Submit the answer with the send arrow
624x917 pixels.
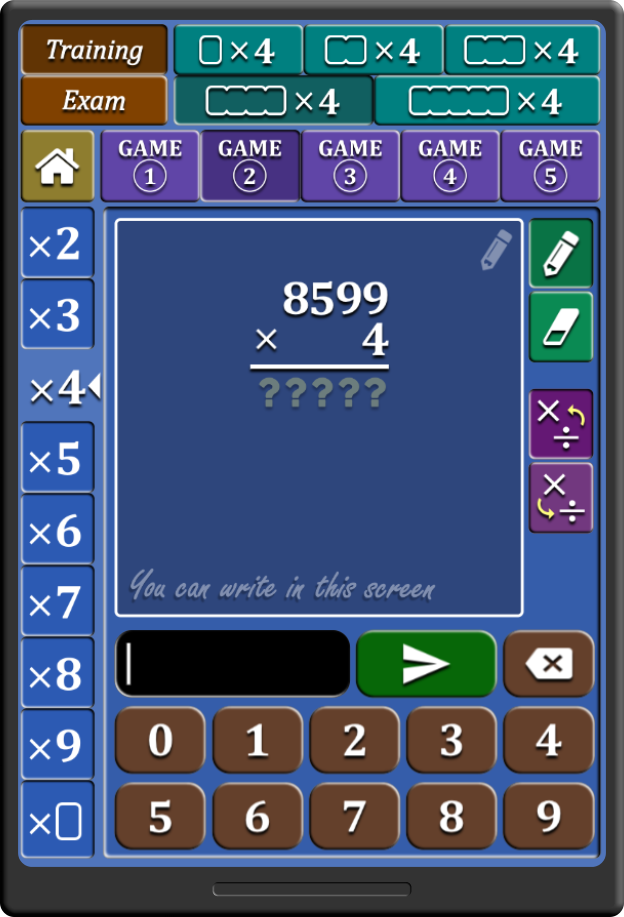pyautogui.click(x=426, y=664)
